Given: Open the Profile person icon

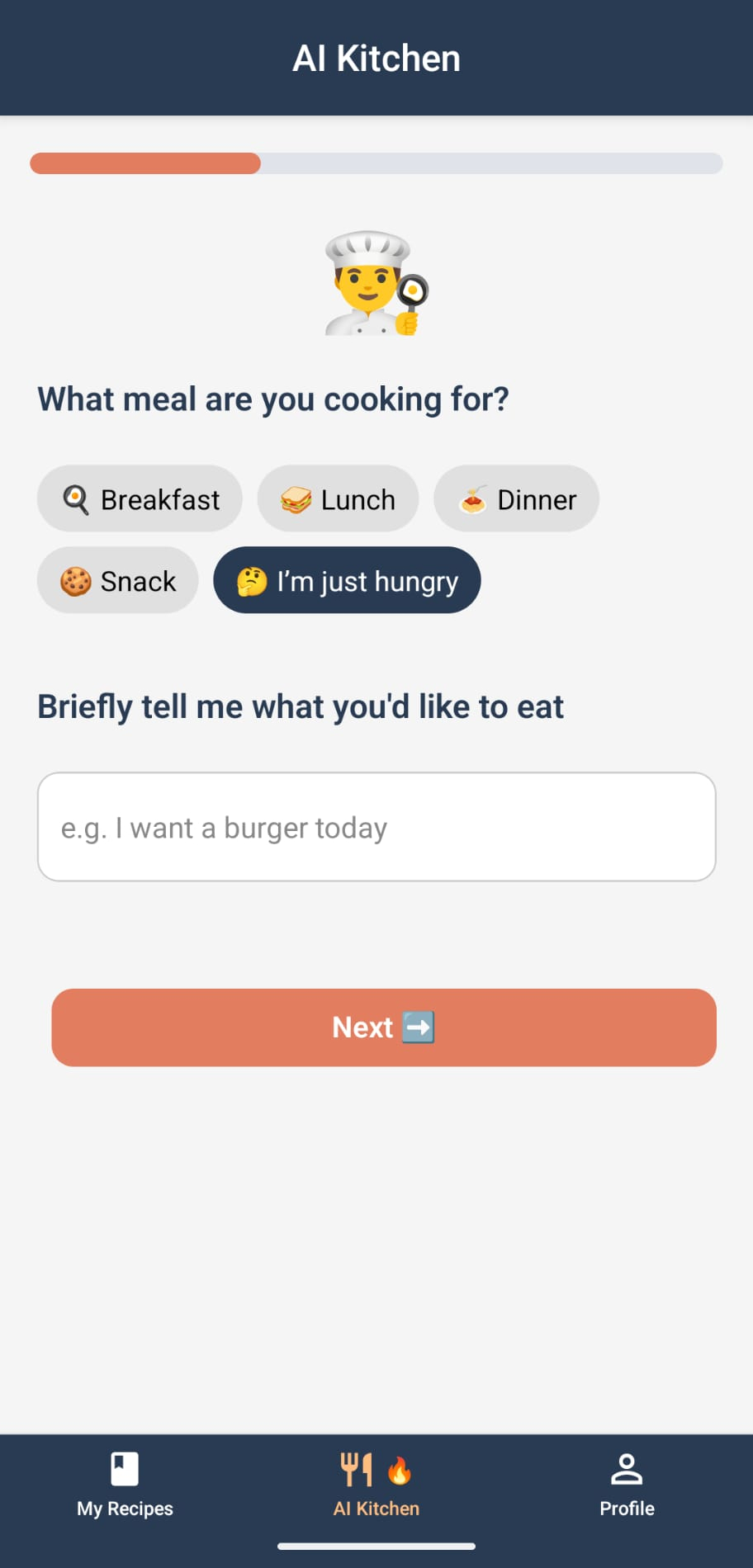Looking at the screenshot, I should point(626,1467).
